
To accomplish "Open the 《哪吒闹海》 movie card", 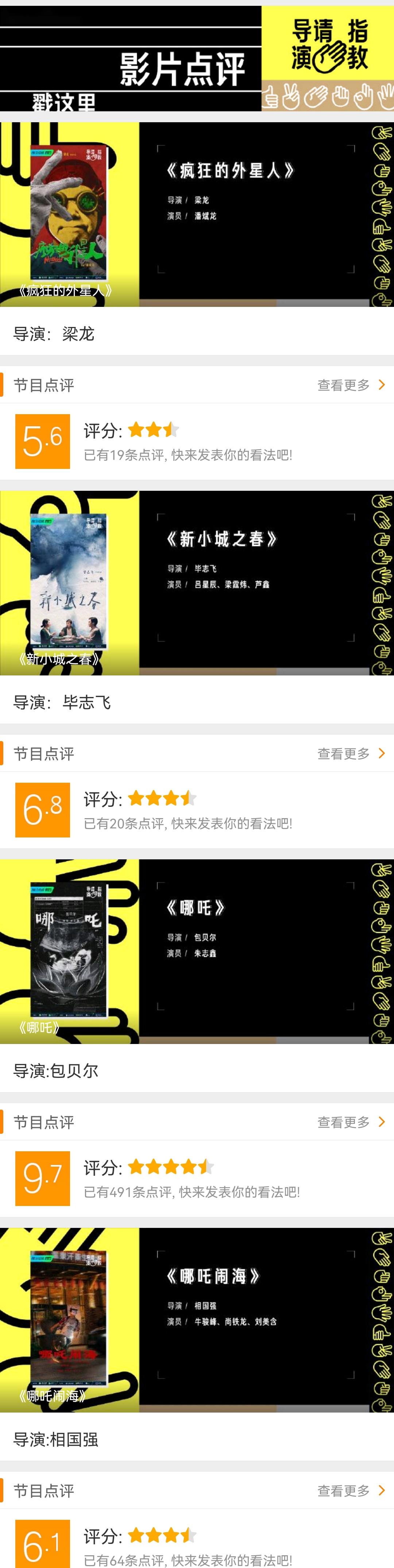I will pyautogui.click(x=197, y=1319).
